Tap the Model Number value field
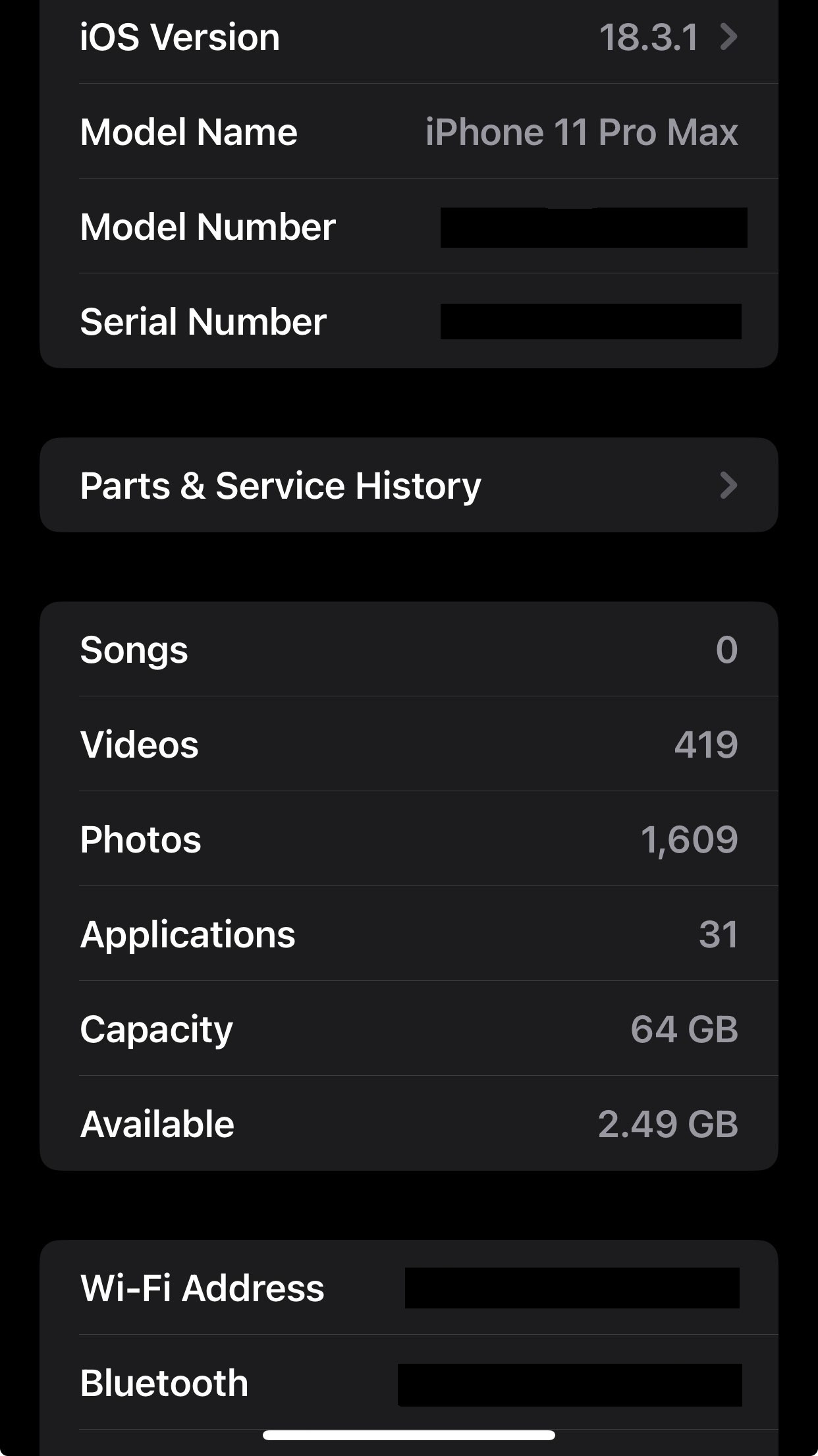 pyautogui.click(x=593, y=227)
